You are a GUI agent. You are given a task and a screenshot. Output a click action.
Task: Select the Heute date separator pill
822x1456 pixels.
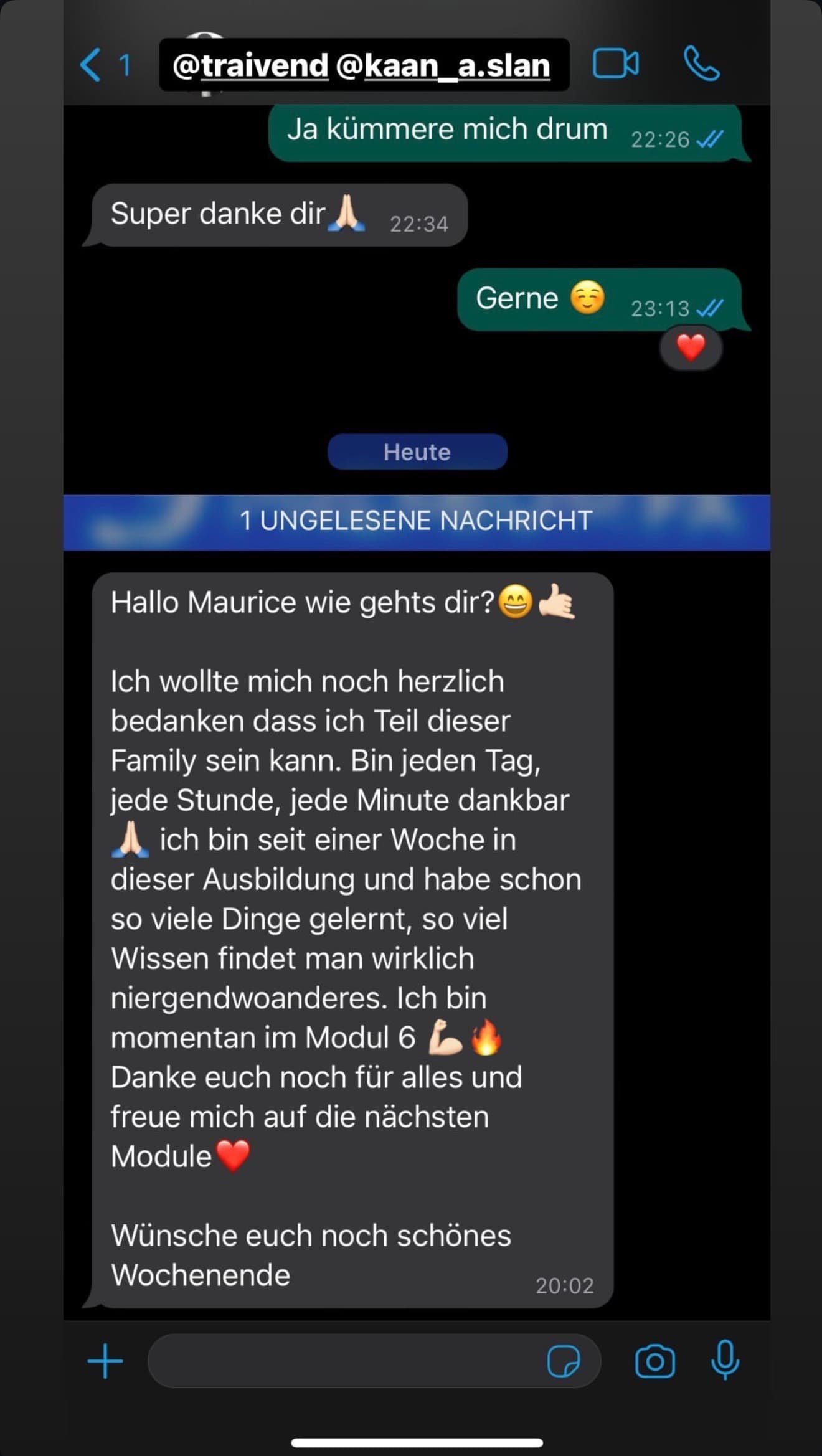click(417, 453)
